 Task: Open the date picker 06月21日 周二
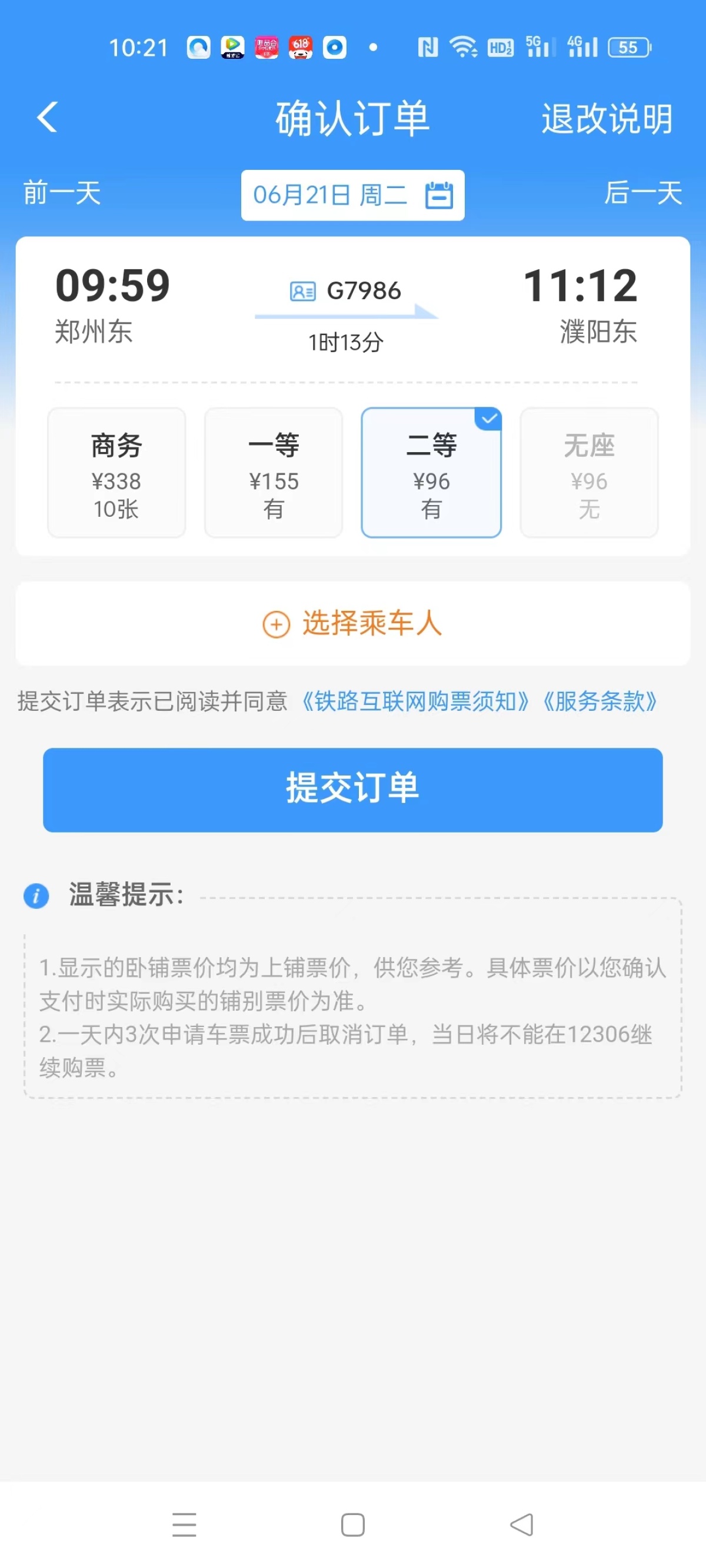pyautogui.click(x=352, y=195)
